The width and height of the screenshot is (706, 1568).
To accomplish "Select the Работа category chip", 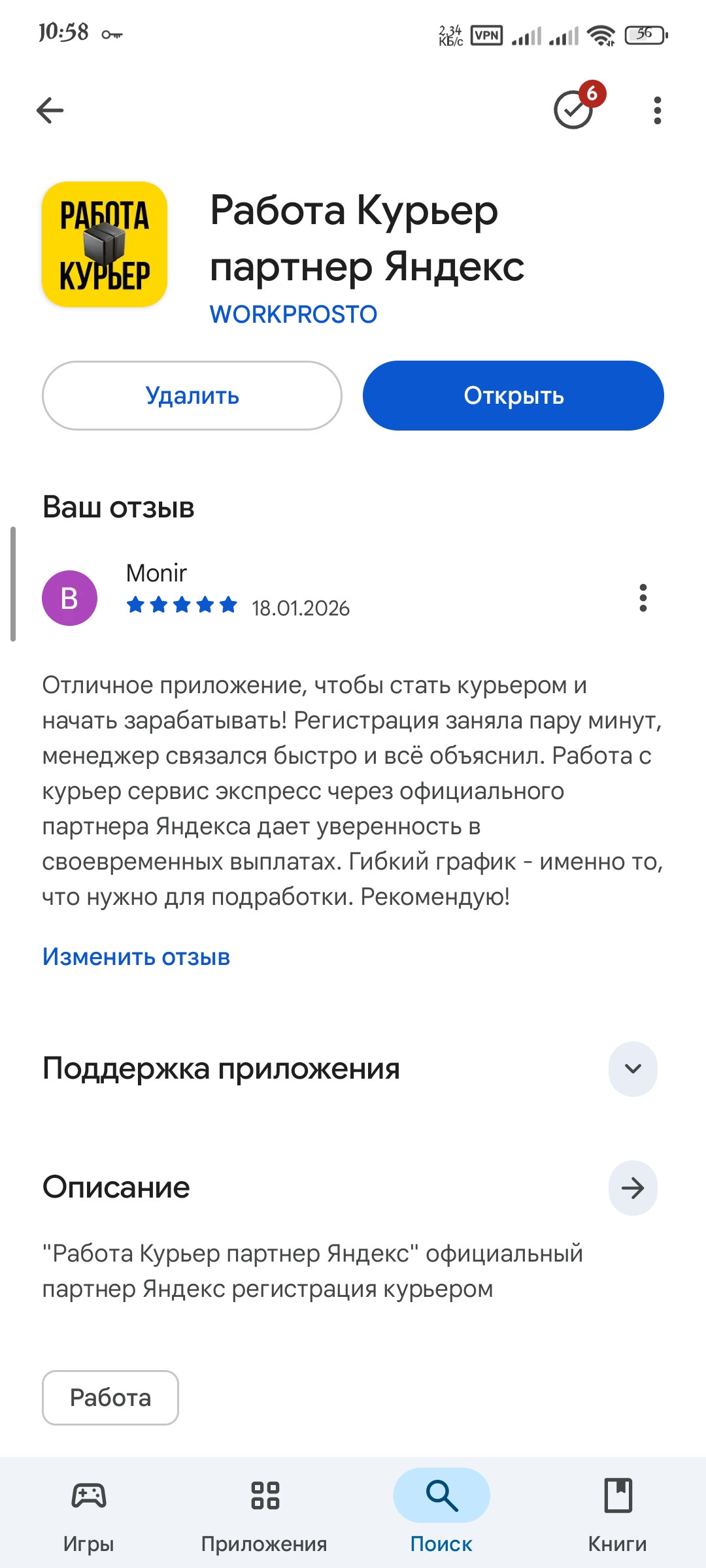I will pos(110,1397).
